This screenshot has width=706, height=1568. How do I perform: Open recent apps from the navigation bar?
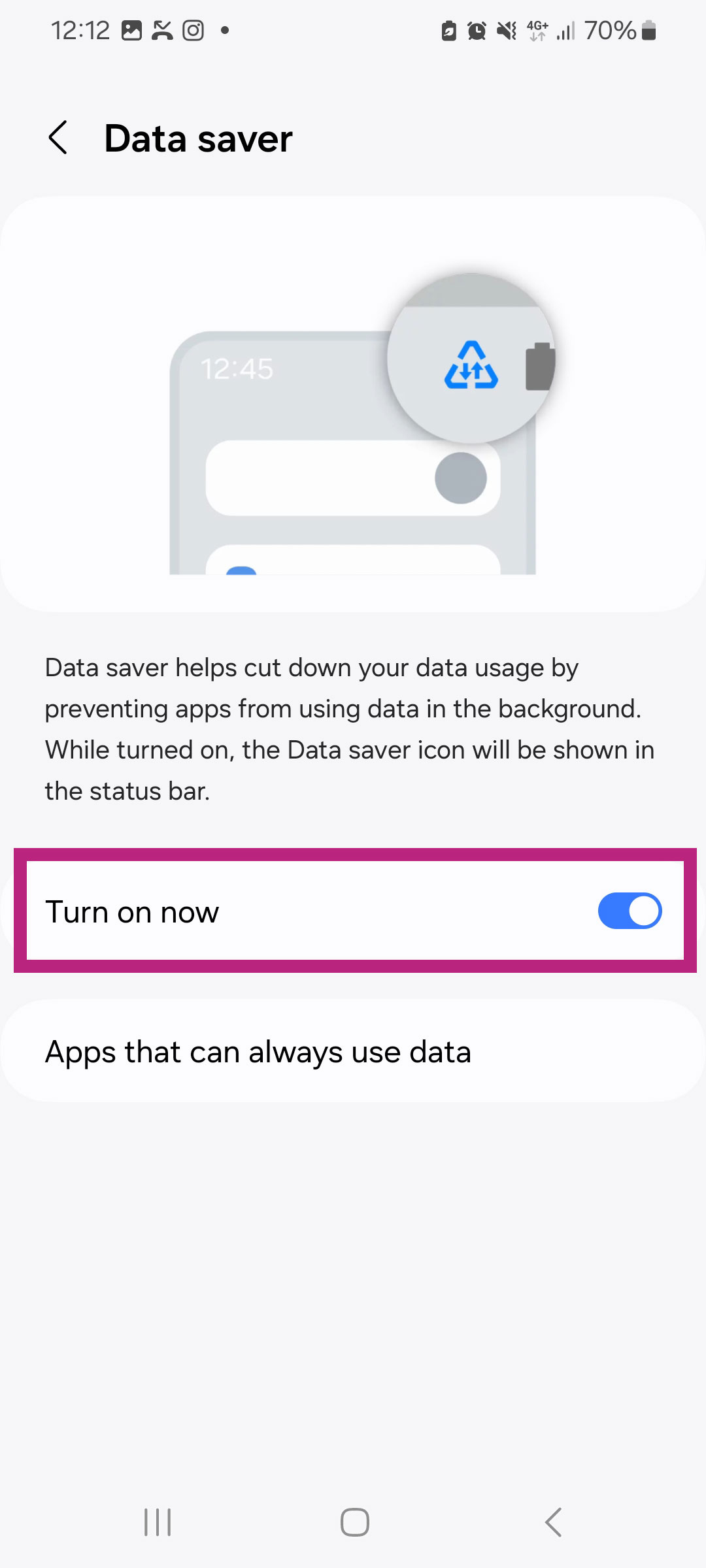click(x=158, y=1522)
